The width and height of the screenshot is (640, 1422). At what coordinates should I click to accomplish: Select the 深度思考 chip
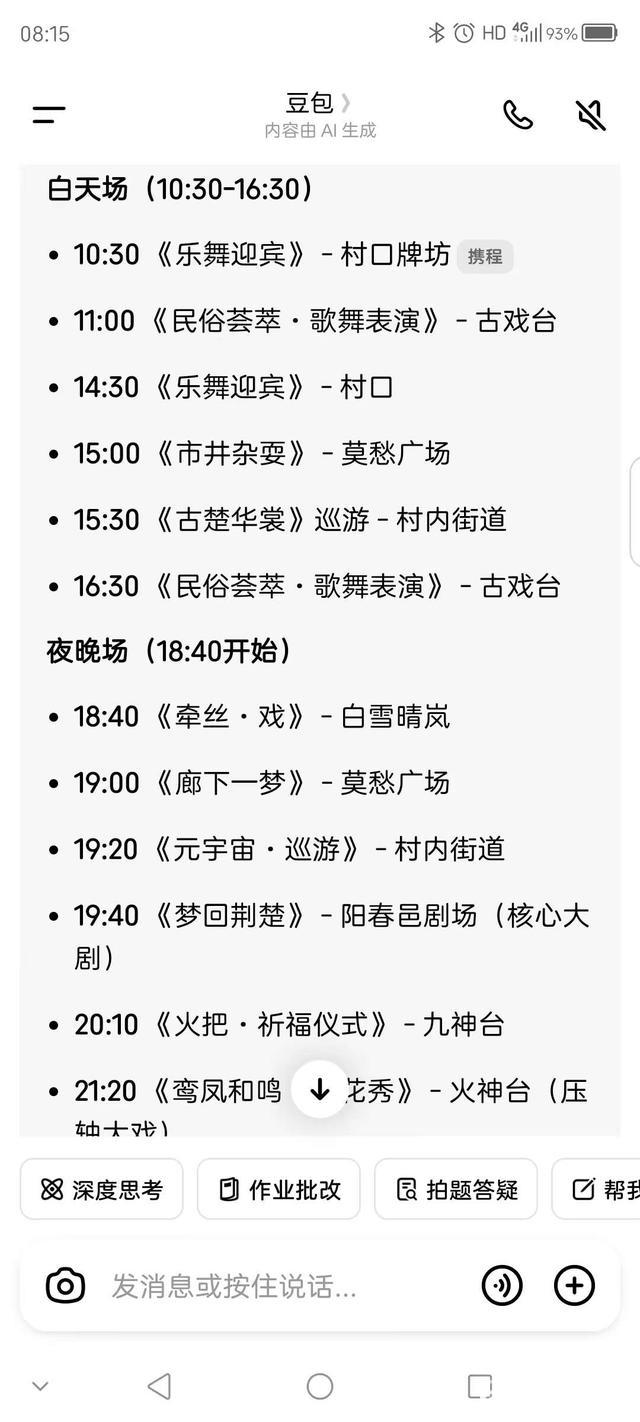(102, 1189)
